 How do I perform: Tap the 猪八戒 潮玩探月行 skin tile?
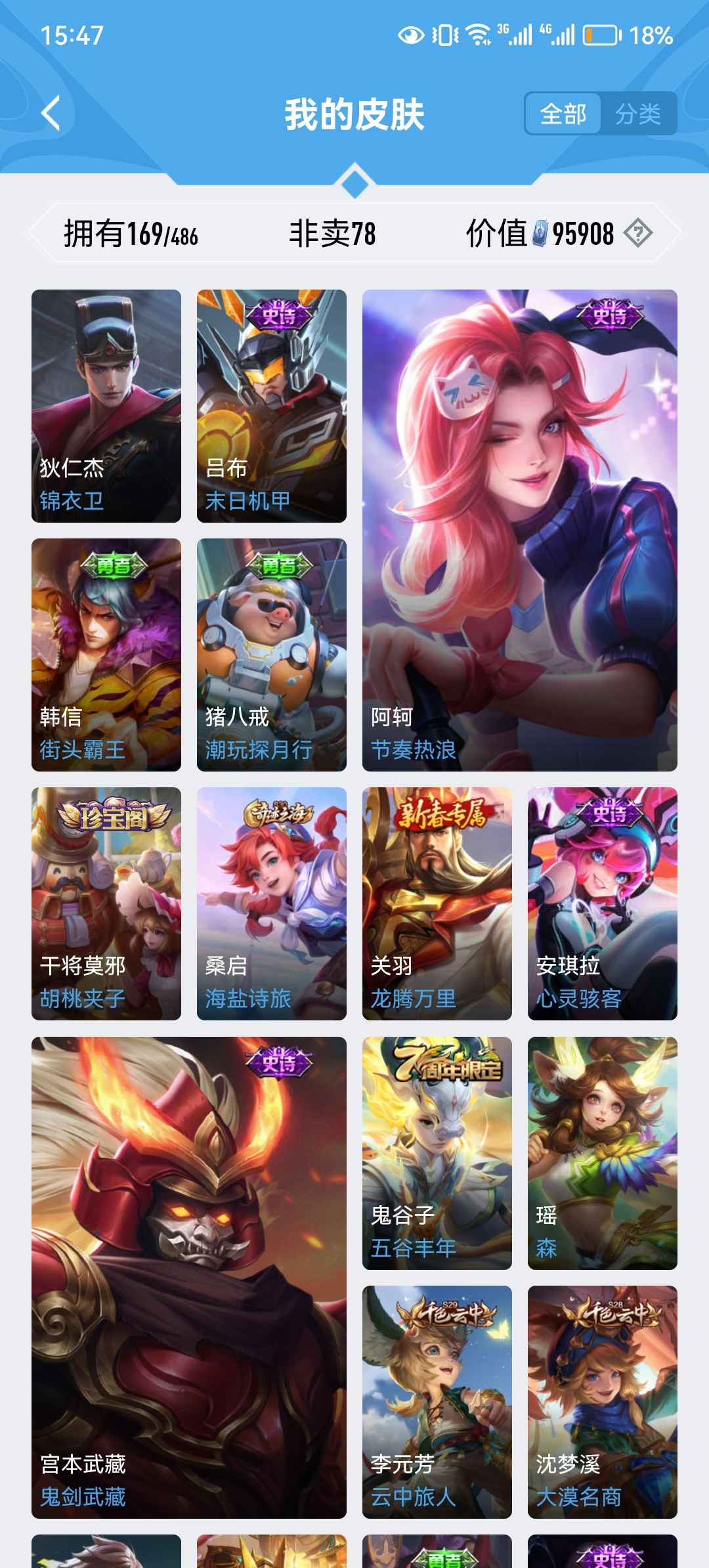(x=272, y=655)
